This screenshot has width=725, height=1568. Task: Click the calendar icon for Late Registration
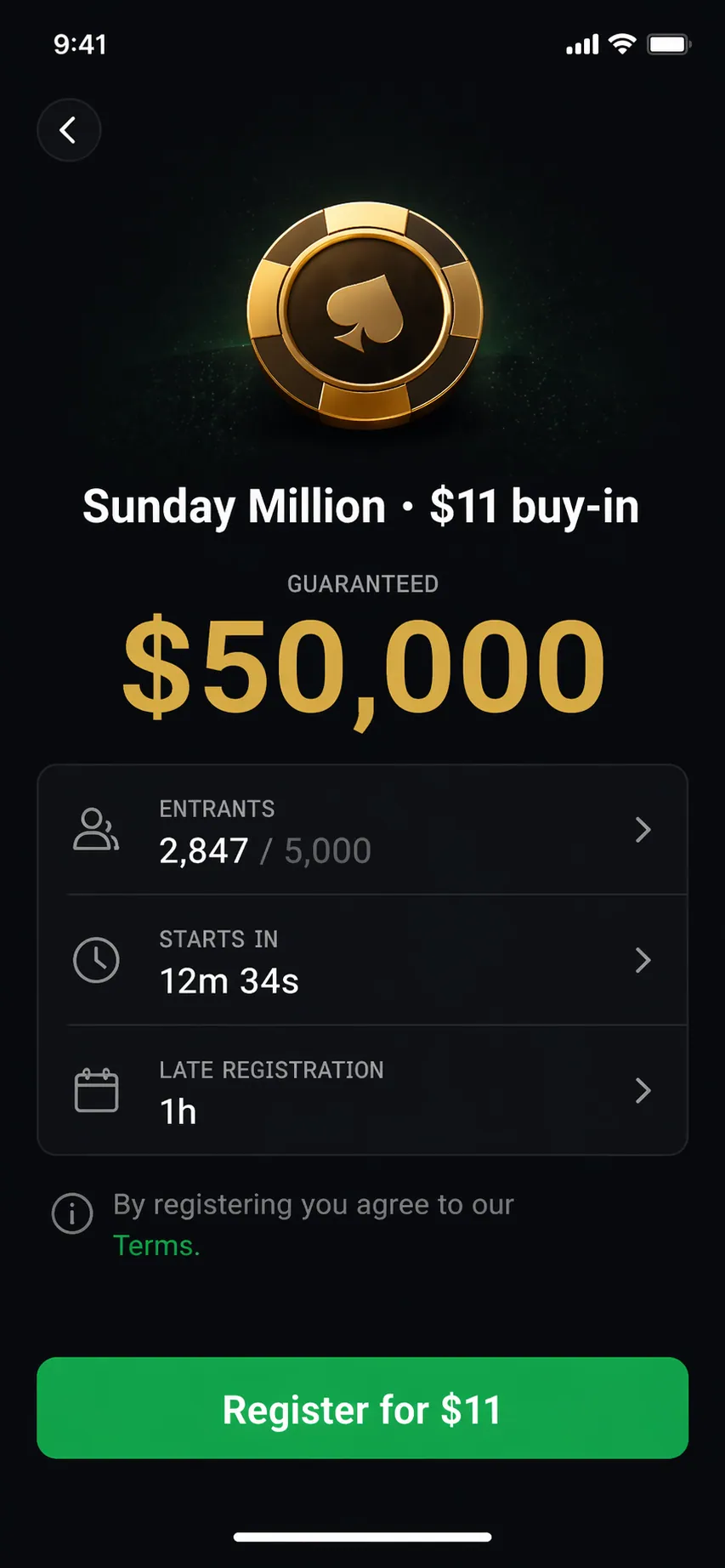click(x=96, y=1089)
